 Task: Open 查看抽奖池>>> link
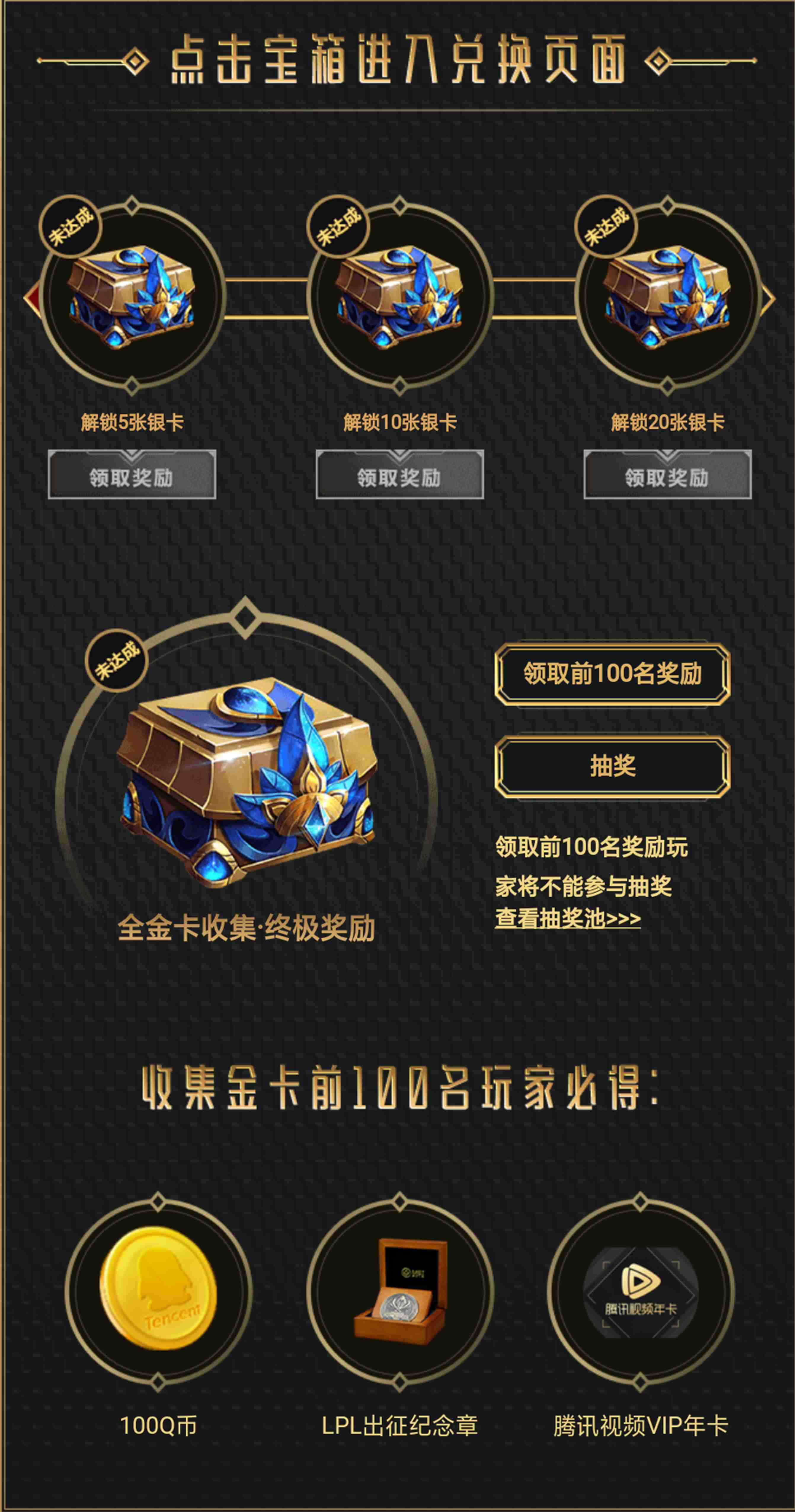pyautogui.click(x=567, y=918)
